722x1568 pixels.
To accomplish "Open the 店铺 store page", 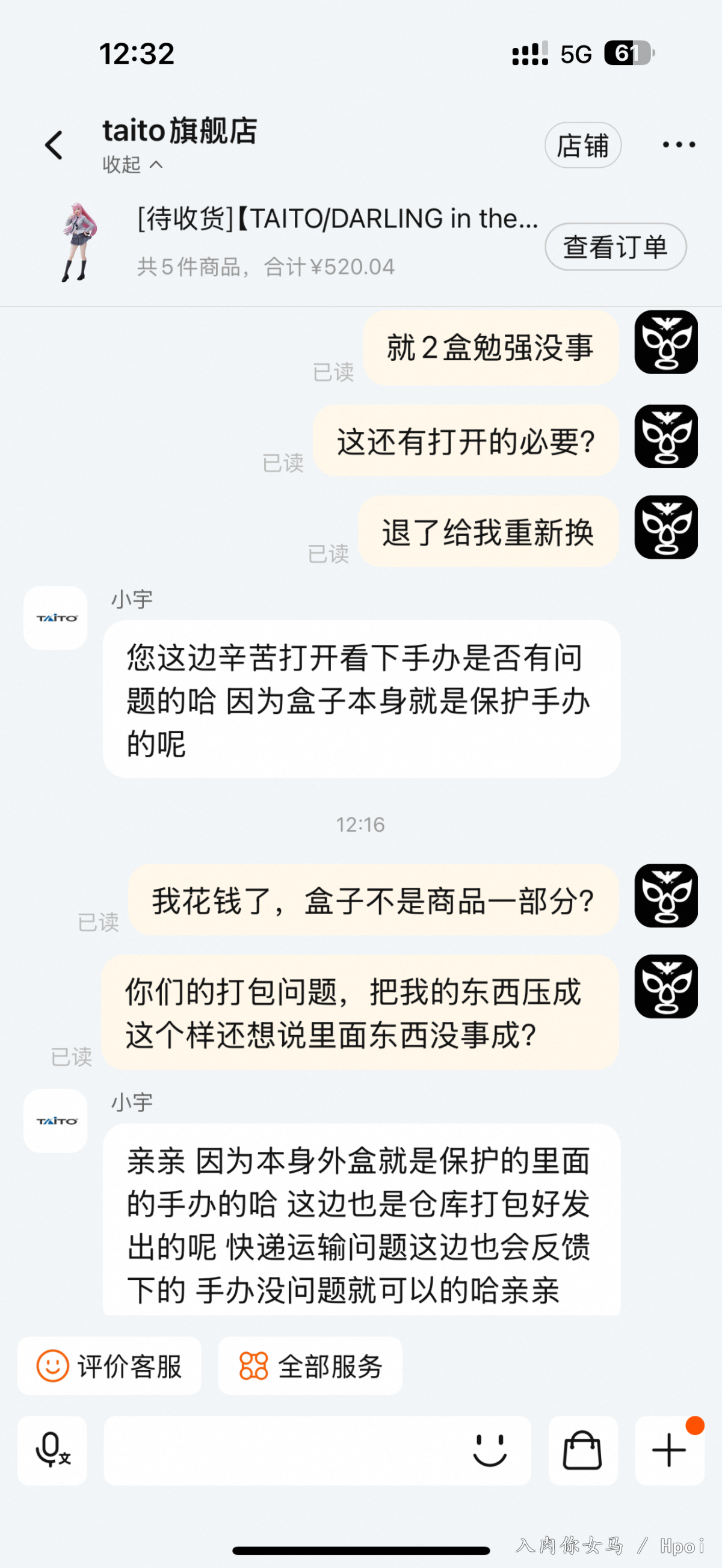I will coord(582,146).
